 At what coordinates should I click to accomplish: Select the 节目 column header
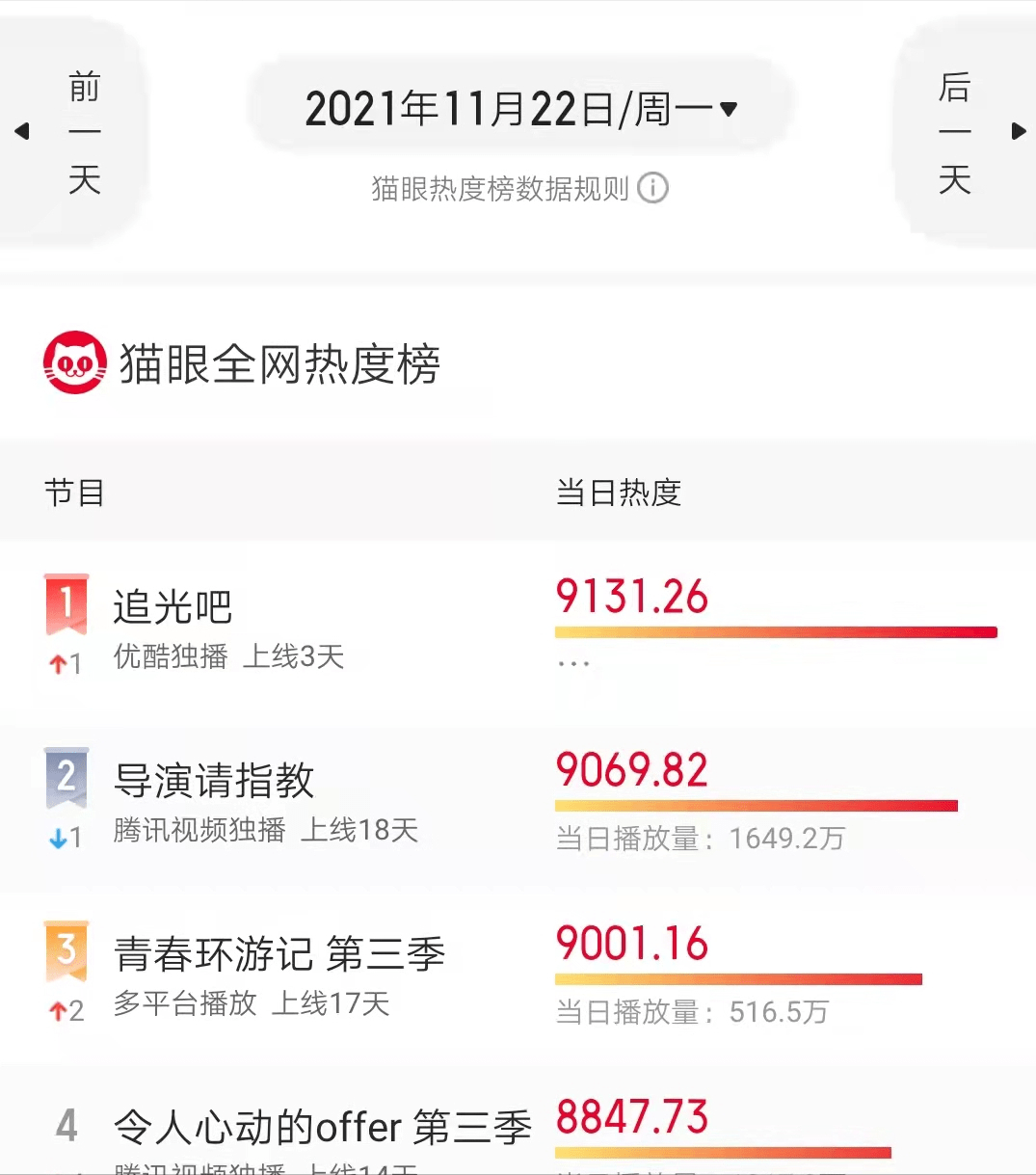pos(75,493)
